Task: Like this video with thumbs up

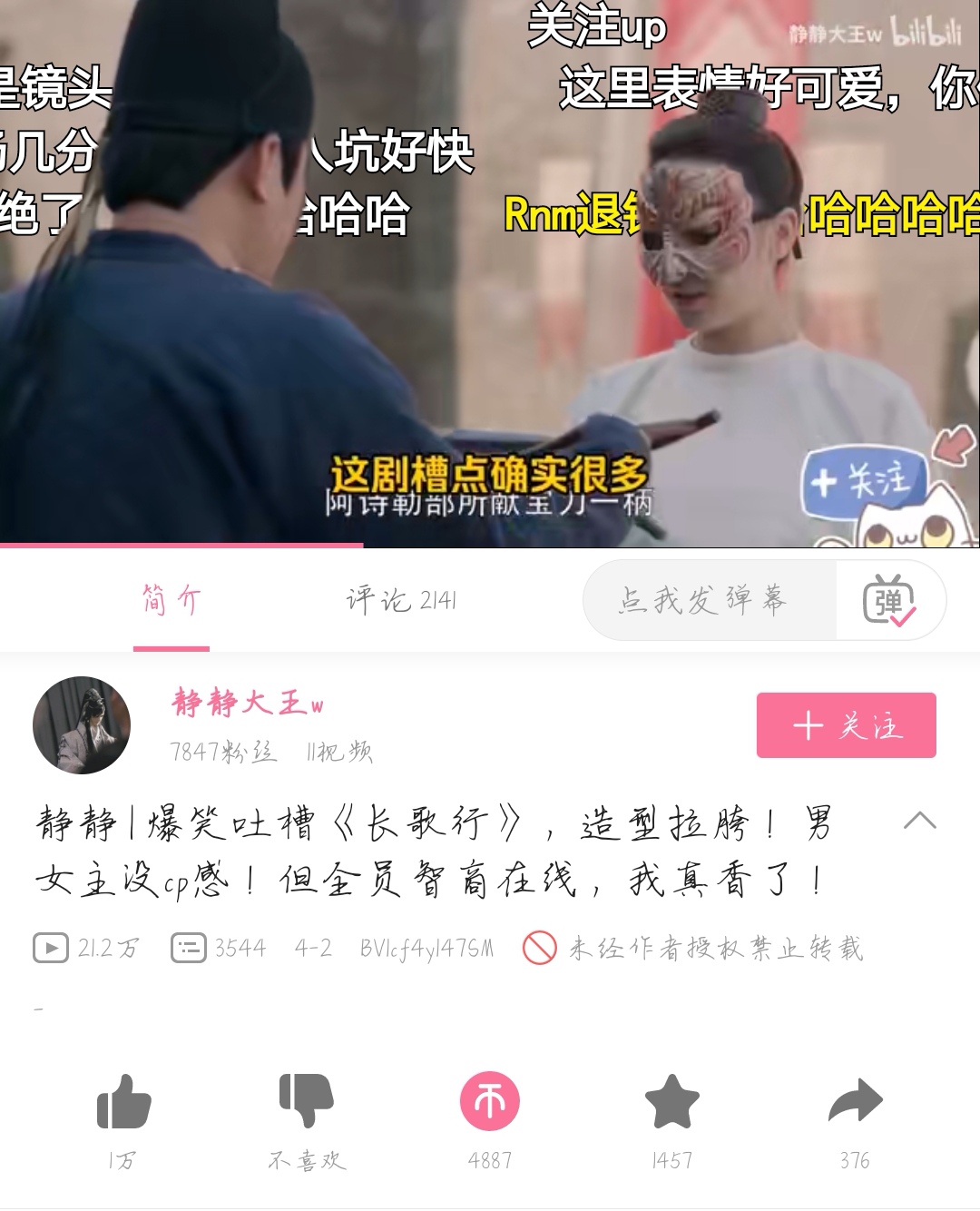Action: coord(123,1102)
